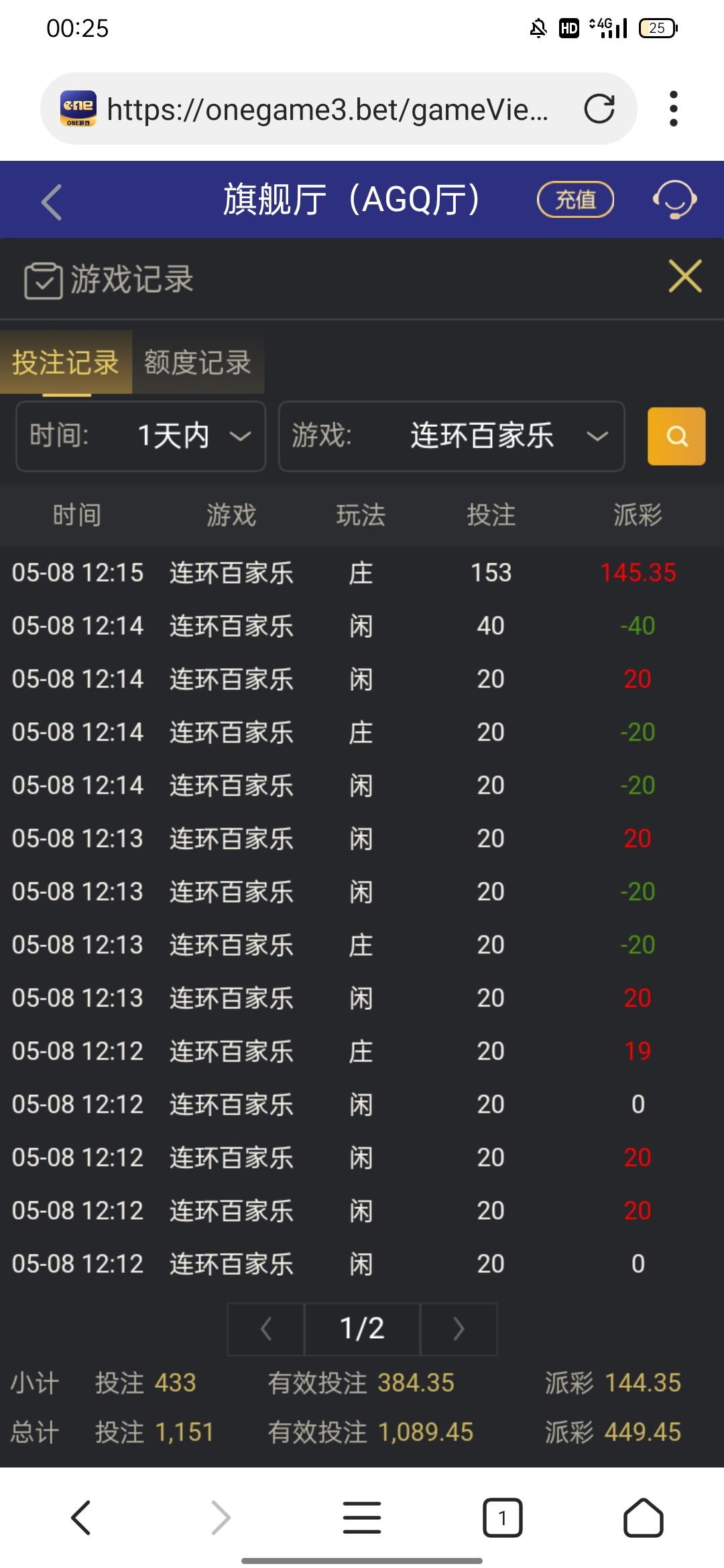Open the 时间 1天内 dropdown
This screenshot has height=1568, width=724.
[140, 436]
